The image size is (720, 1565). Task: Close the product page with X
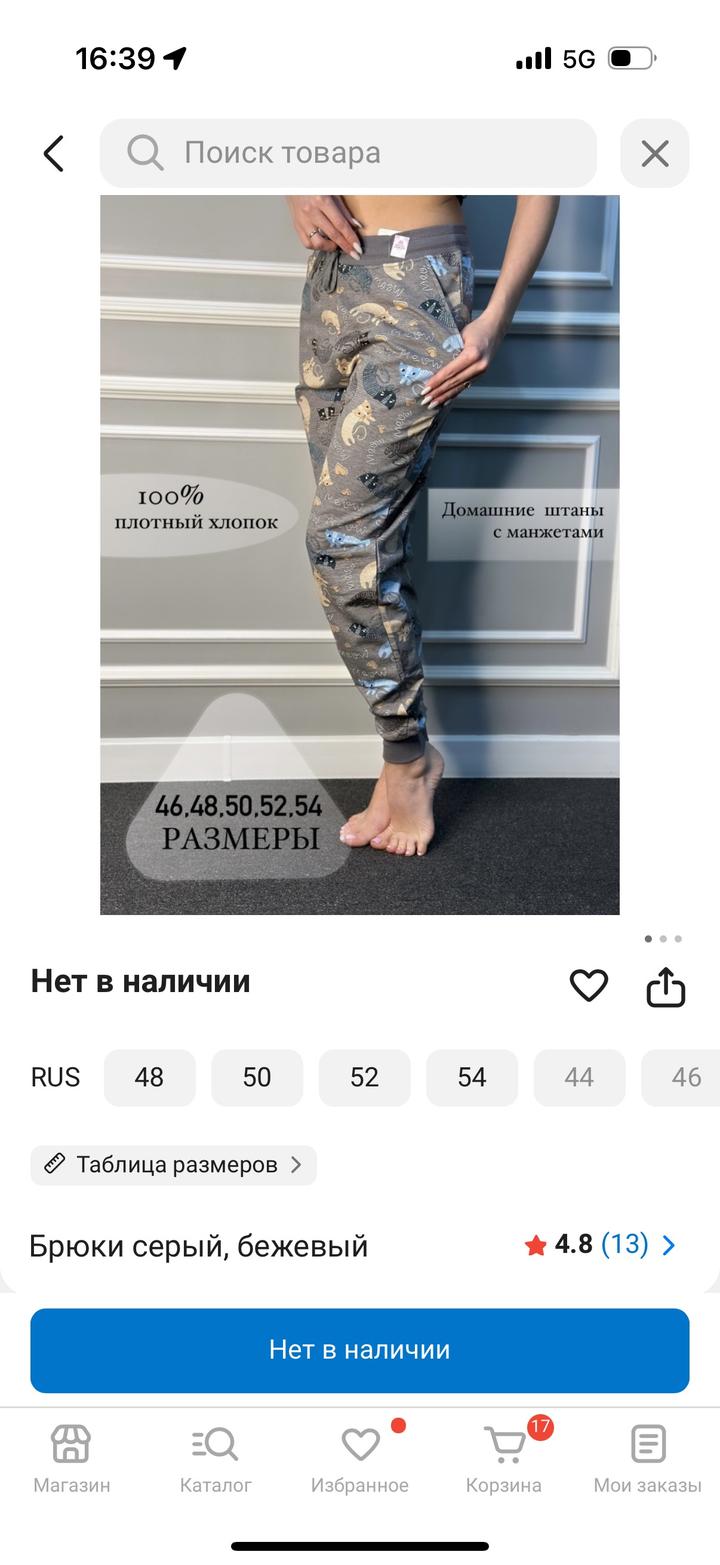click(x=654, y=153)
